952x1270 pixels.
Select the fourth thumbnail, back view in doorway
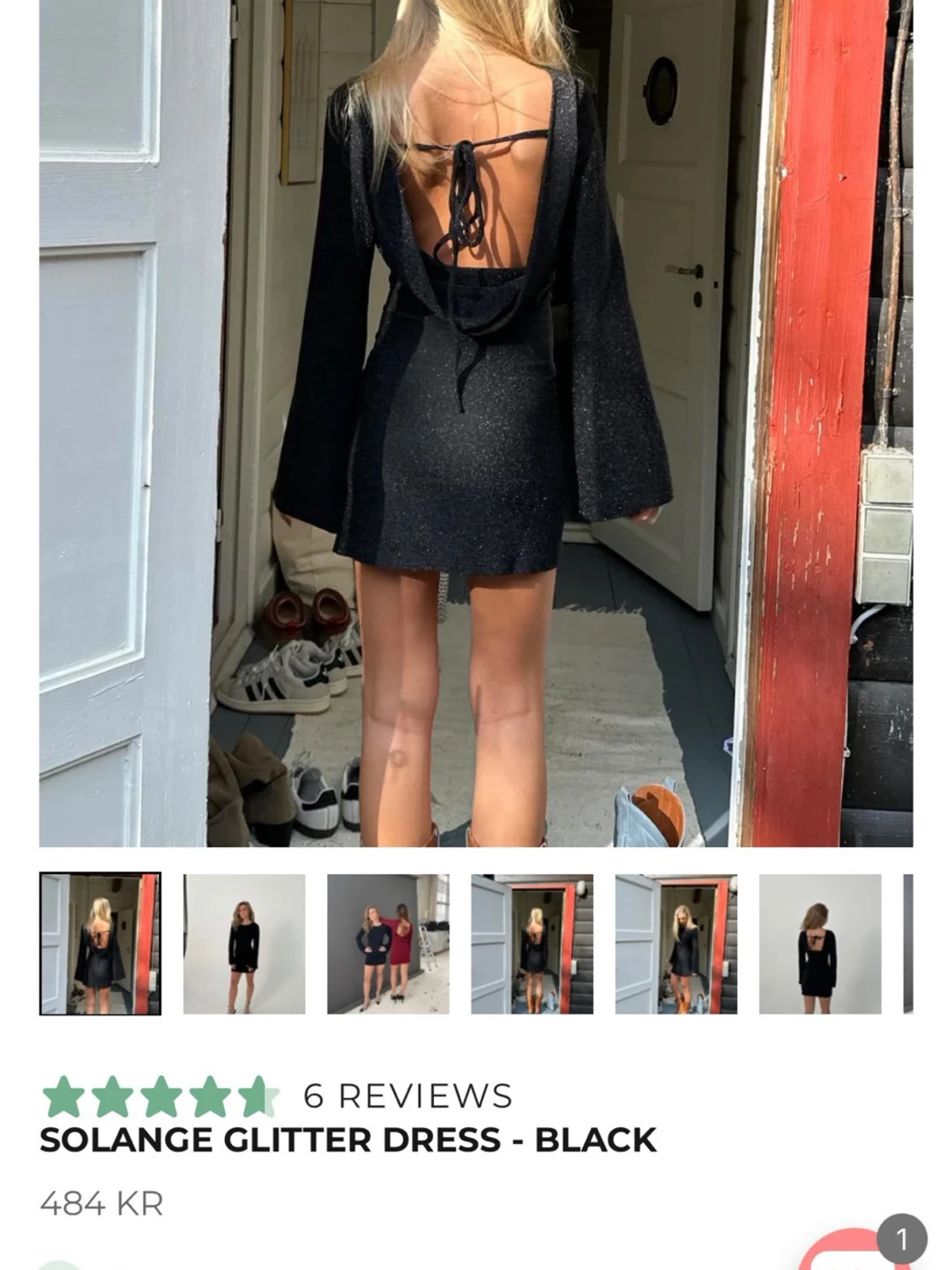(x=531, y=943)
